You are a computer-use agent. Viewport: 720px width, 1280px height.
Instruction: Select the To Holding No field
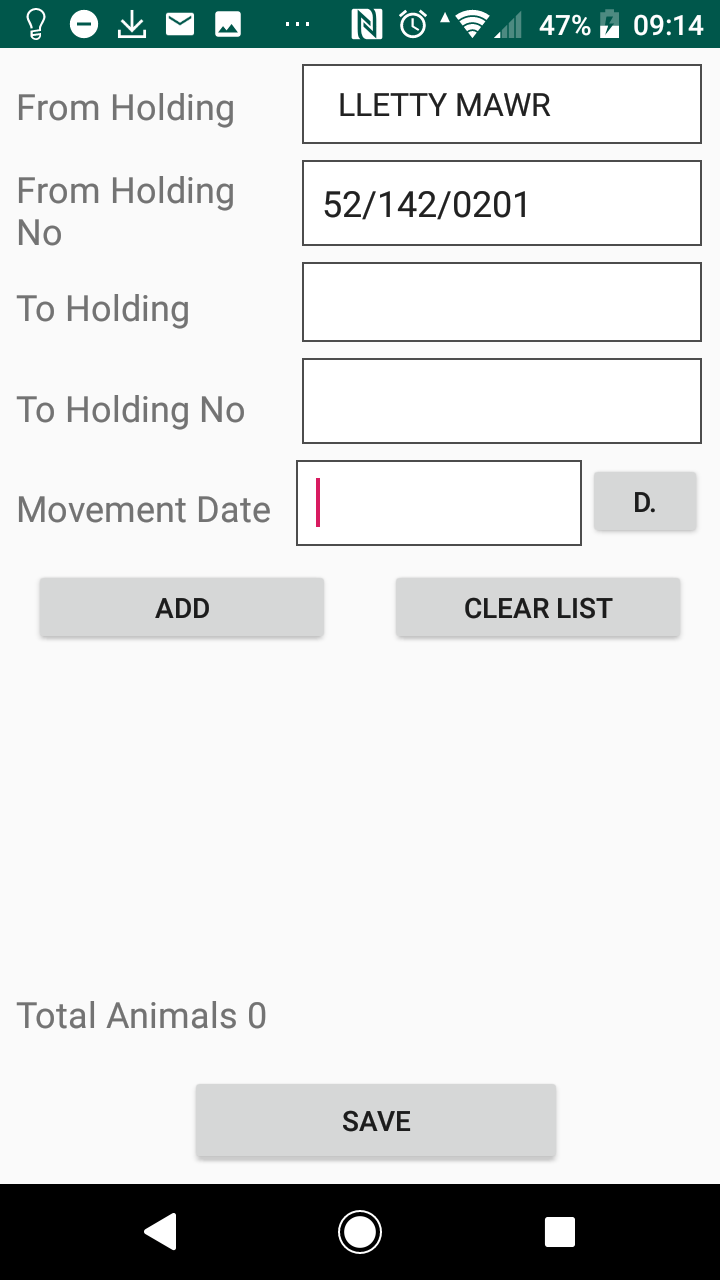tap(501, 401)
